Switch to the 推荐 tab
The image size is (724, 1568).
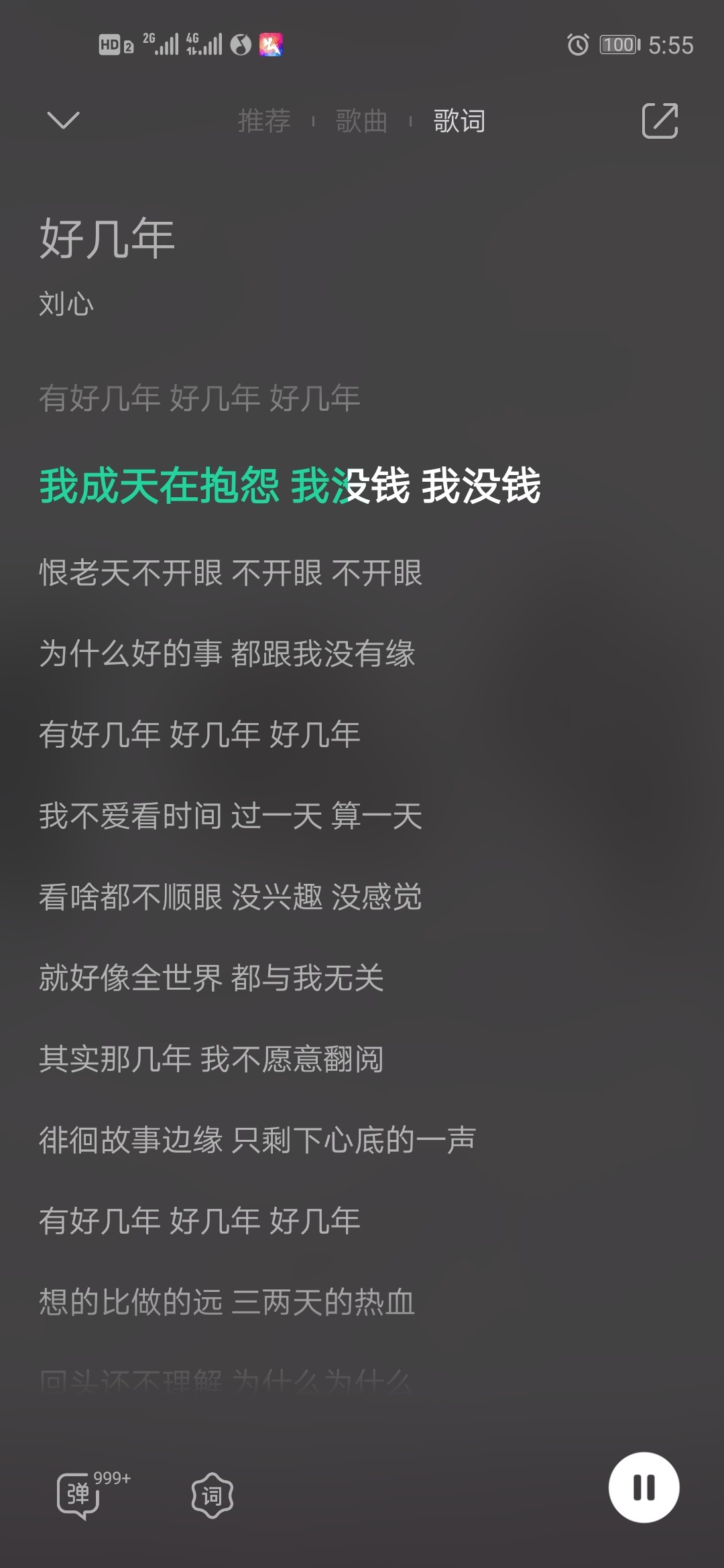tap(264, 121)
